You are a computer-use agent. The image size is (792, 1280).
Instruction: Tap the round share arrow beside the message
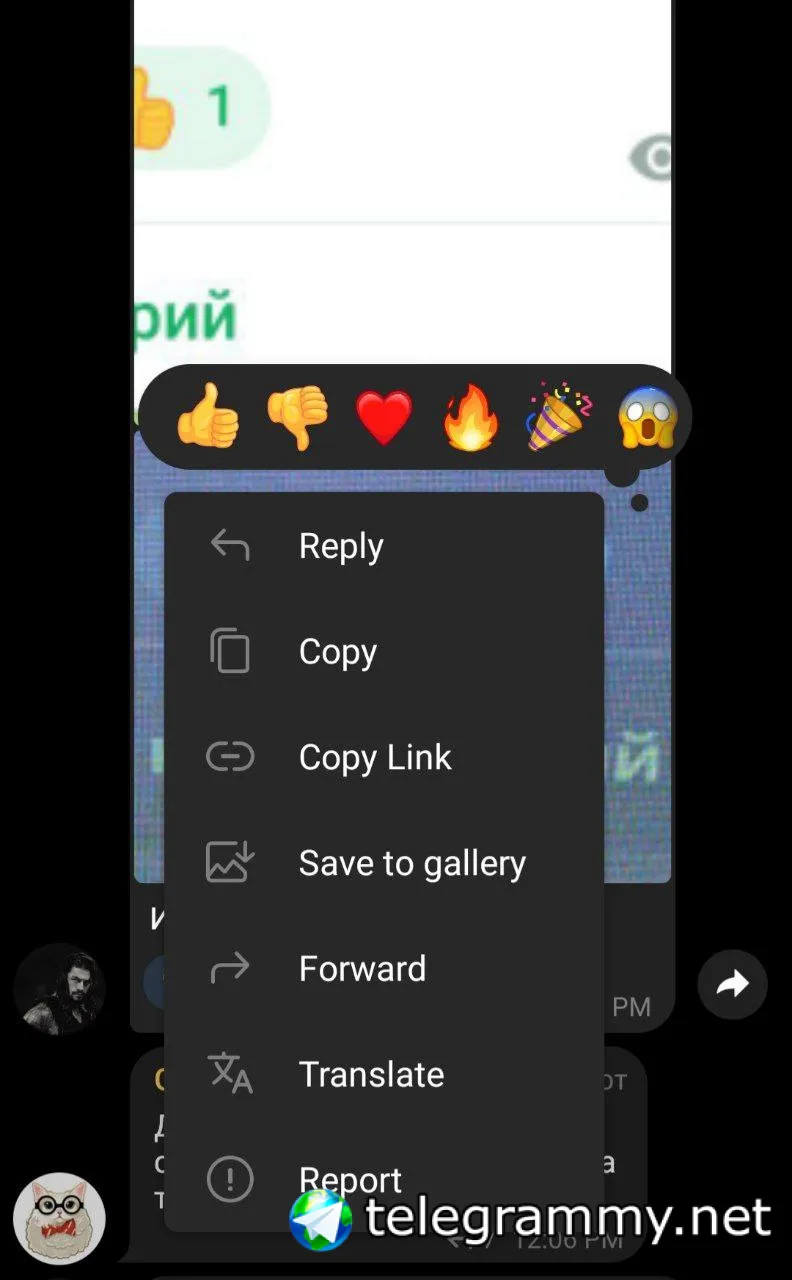click(732, 985)
